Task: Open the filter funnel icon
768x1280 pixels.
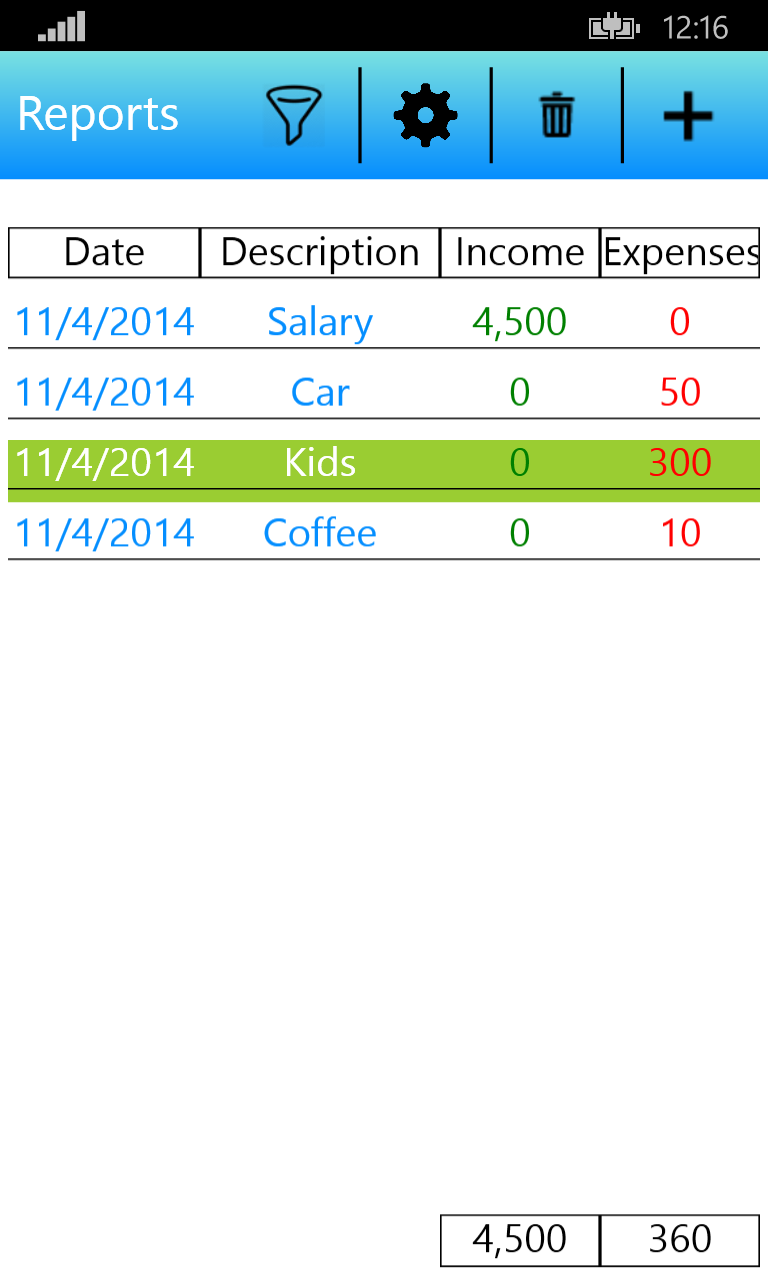Action: tap(294, 116)
